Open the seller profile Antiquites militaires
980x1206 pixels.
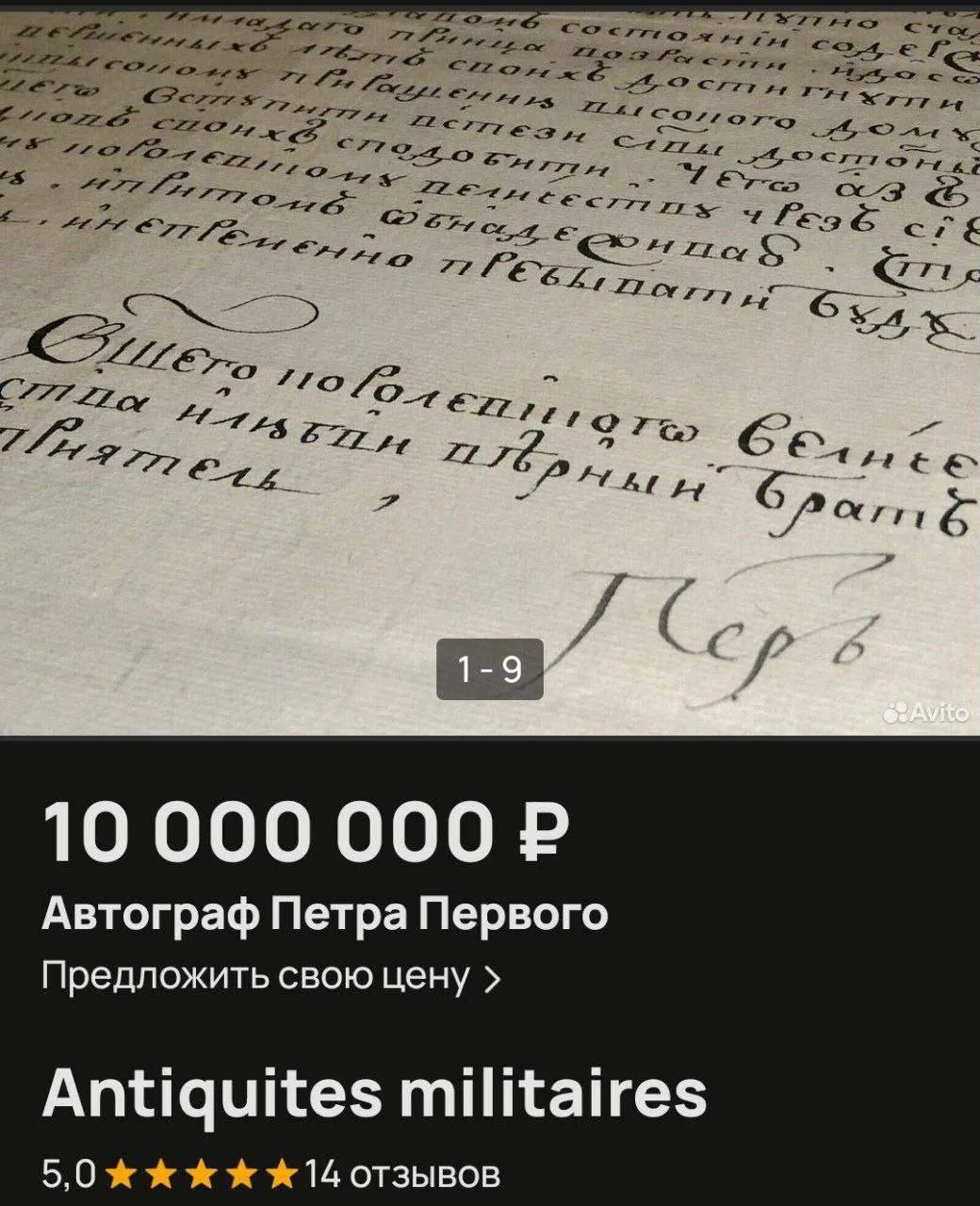(x=374, y=1093)
